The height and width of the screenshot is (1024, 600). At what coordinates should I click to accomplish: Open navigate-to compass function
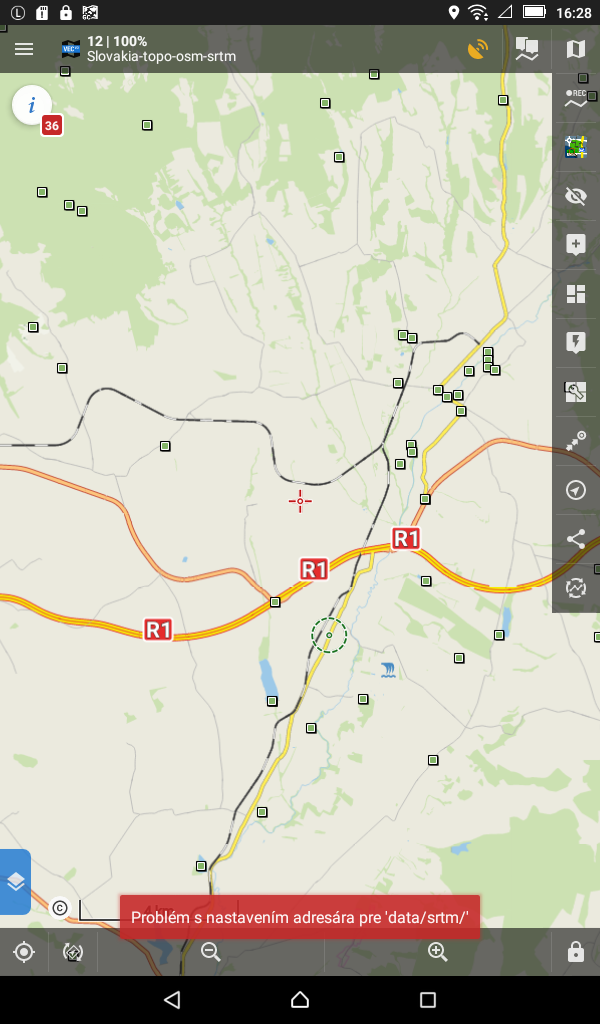click(x=576, y=490)
